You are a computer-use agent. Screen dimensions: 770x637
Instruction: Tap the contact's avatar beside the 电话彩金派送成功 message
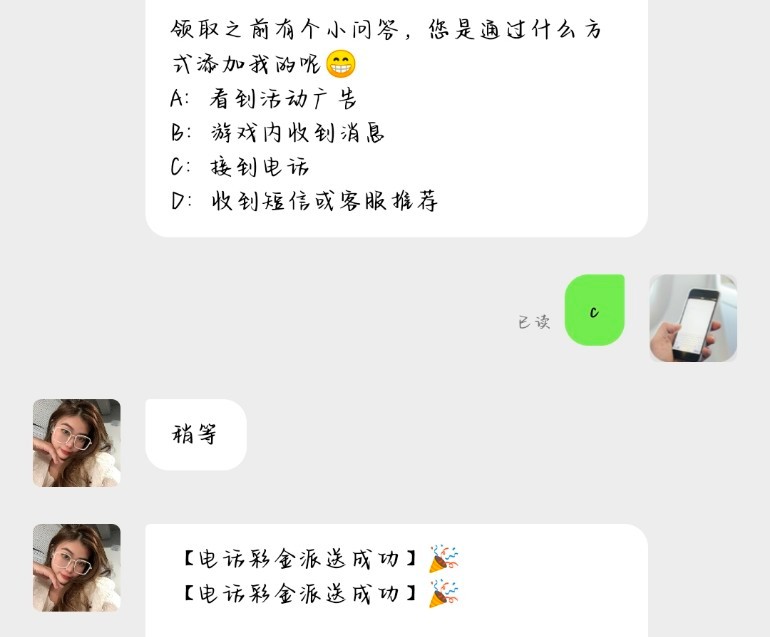click(76, 568)
